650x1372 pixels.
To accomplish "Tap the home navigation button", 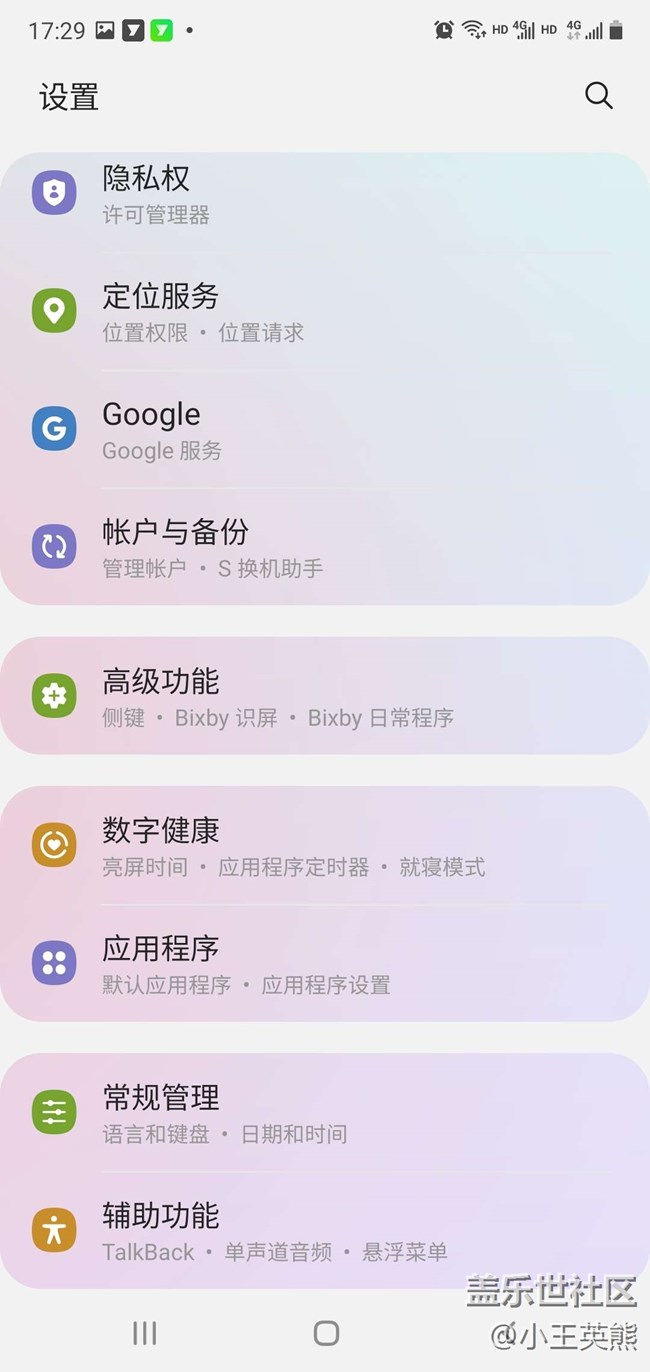I will click(326, 1332).
